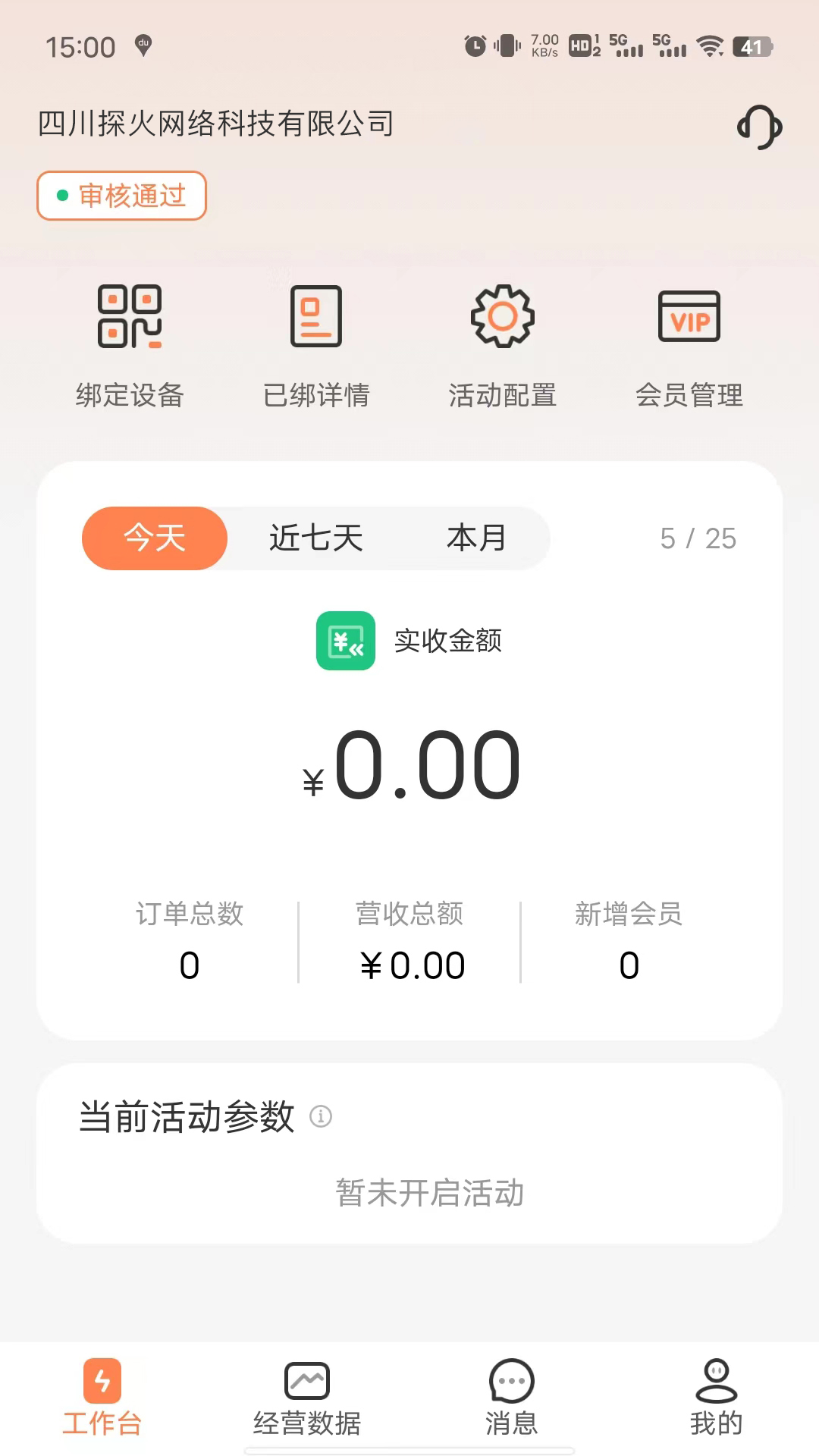Tap the 暂未开启活动 activity area

428,1192
